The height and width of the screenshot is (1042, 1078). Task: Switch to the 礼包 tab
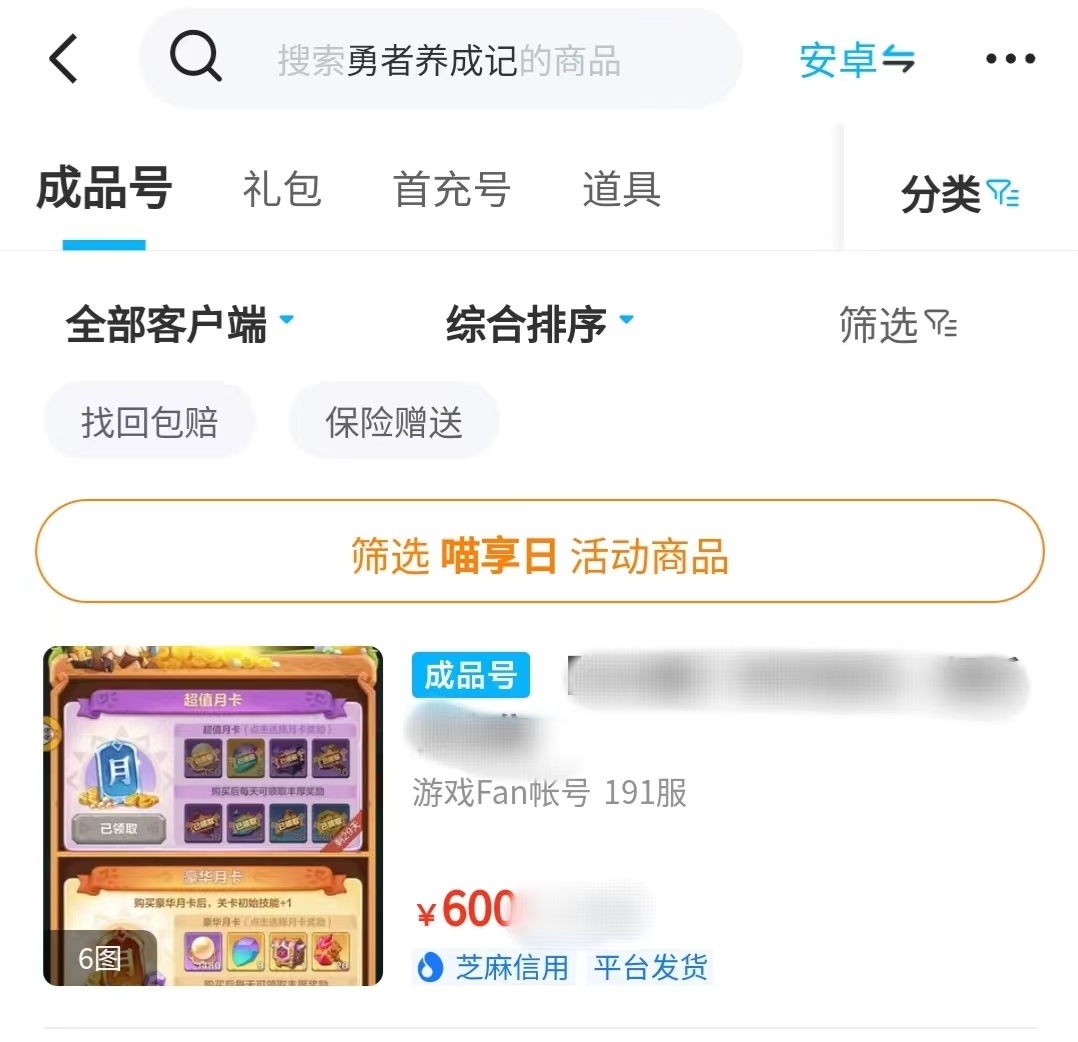click(x=282, y=189)
